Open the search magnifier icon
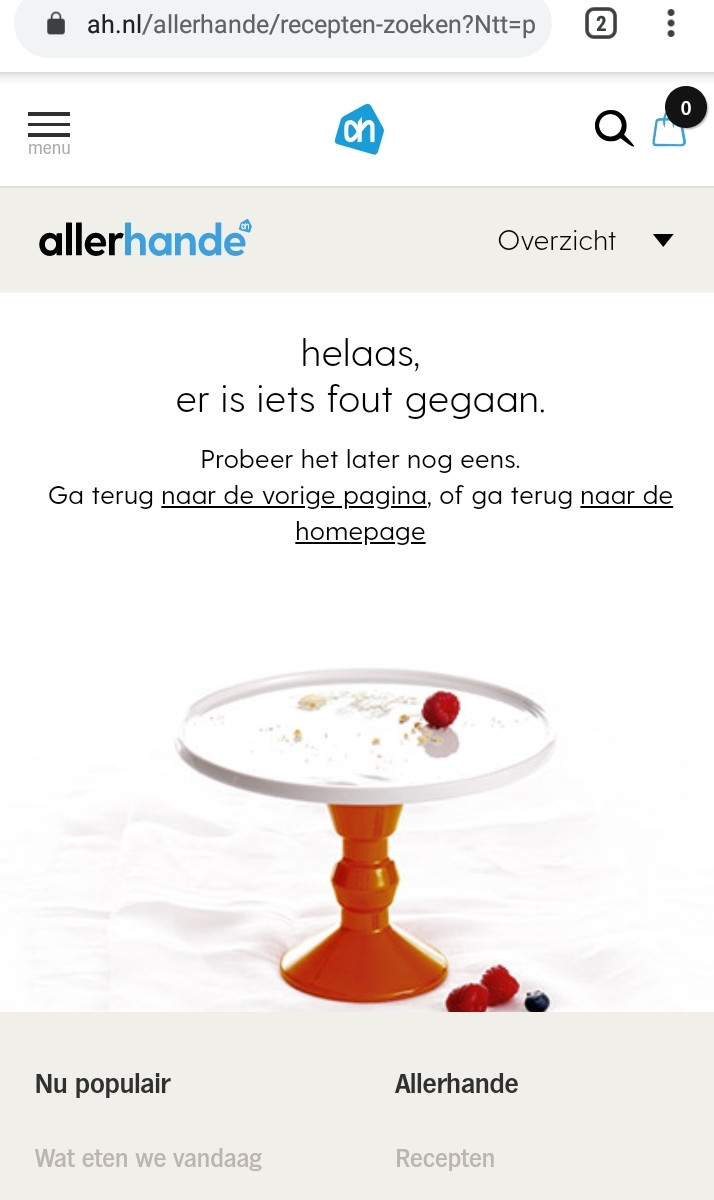This screenshot has height=1200, width=714. point(614,128)
